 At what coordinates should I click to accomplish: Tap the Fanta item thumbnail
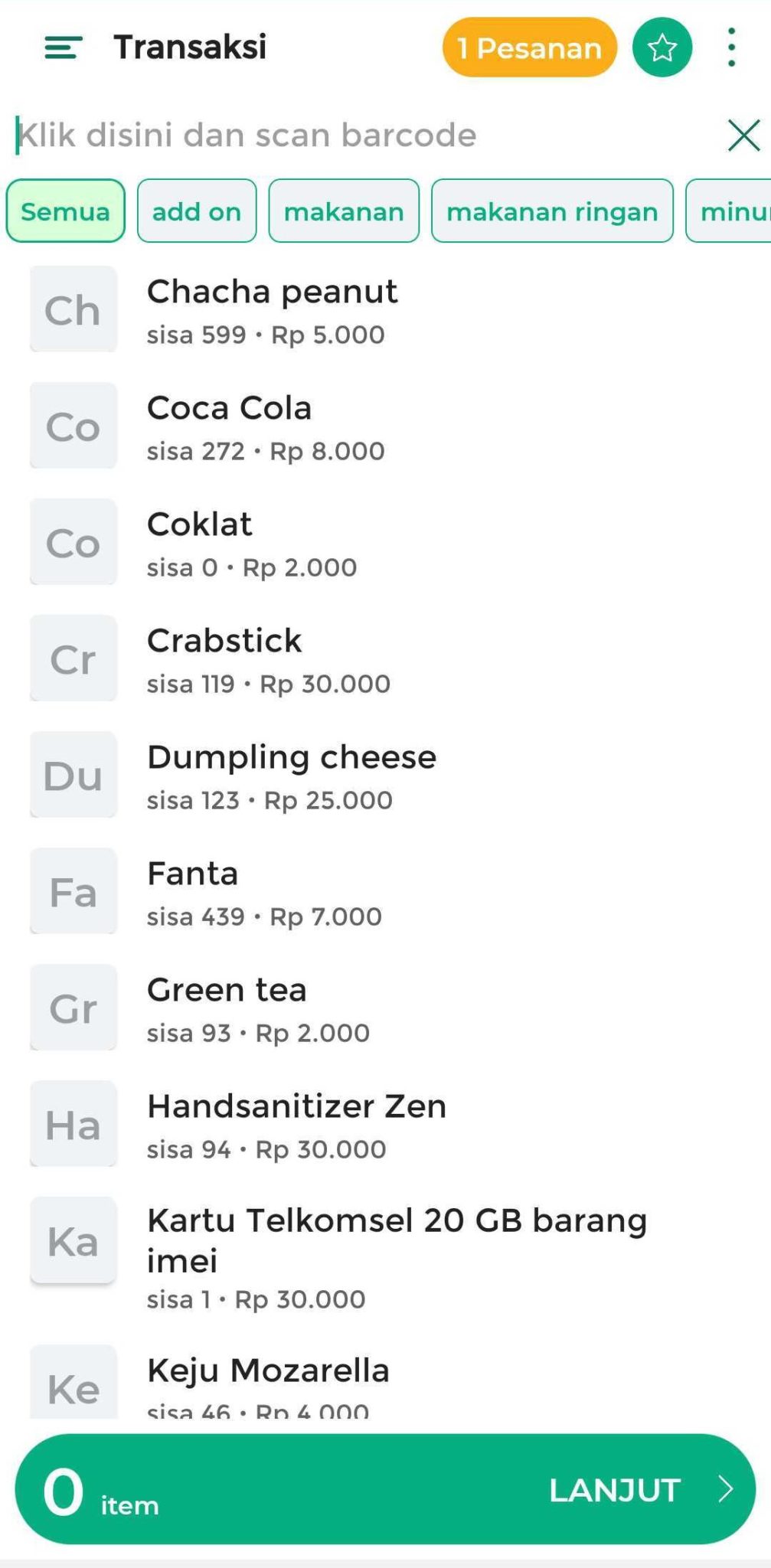[73, 891]
